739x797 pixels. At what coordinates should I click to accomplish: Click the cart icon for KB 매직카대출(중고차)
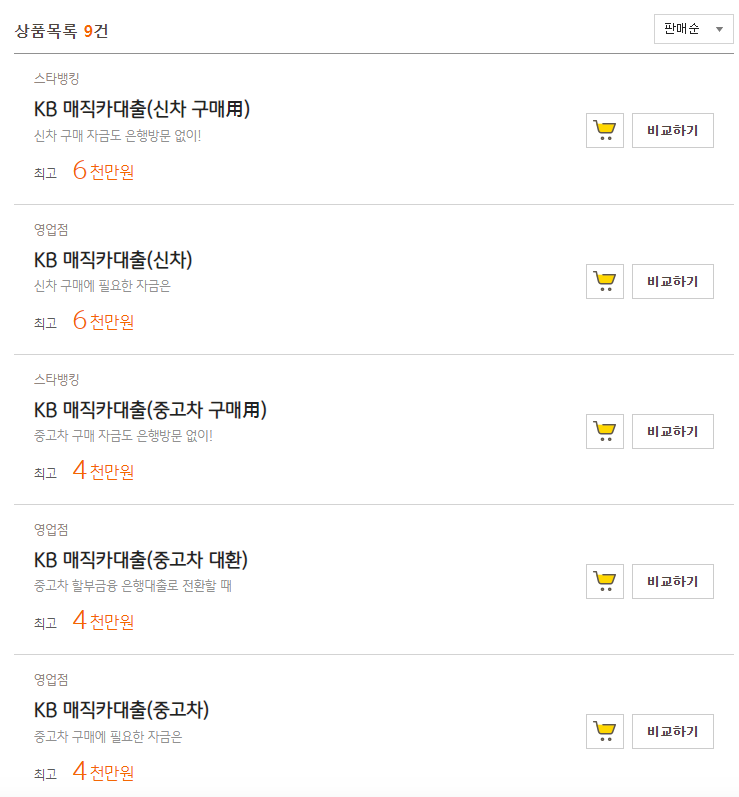(604, 731)
